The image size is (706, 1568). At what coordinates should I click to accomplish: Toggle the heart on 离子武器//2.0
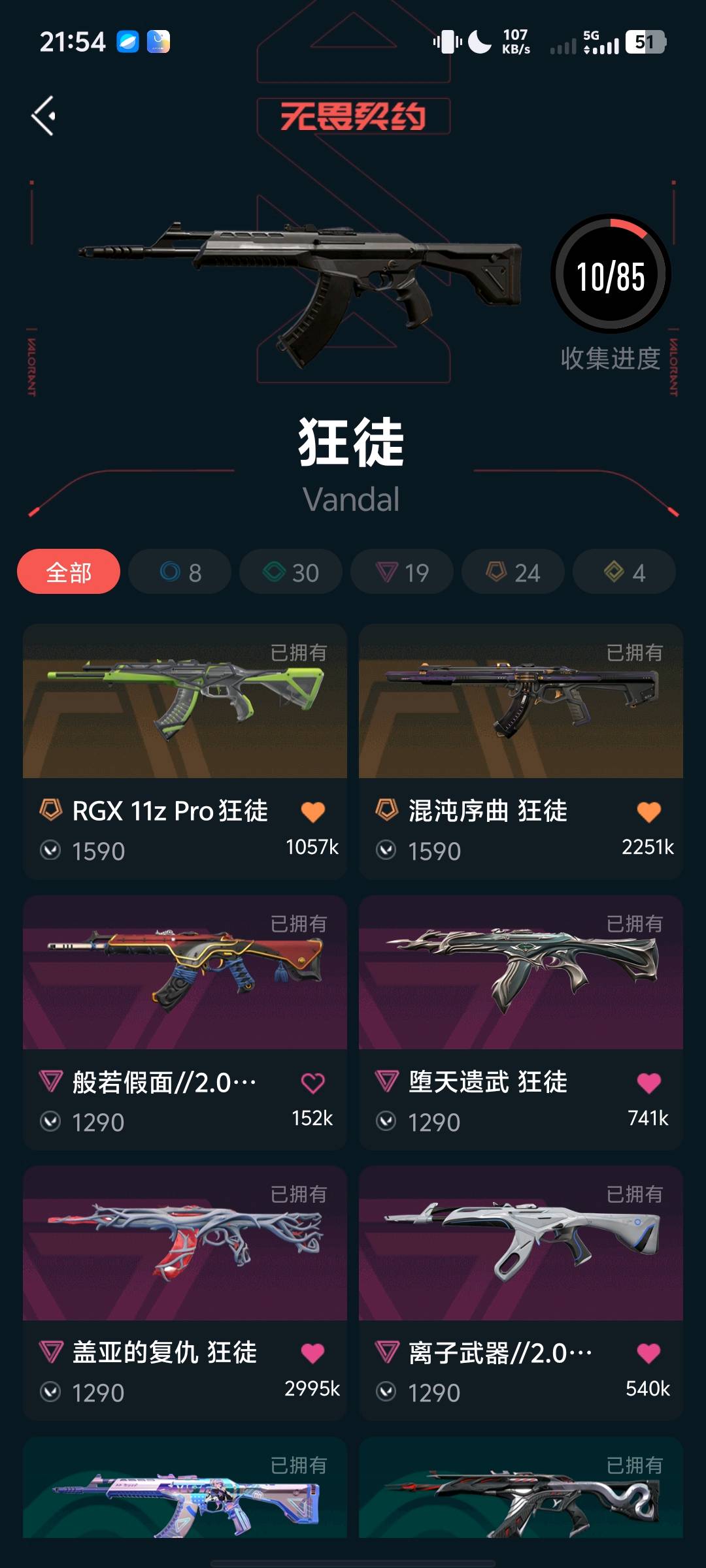(x=648, y=1353)
